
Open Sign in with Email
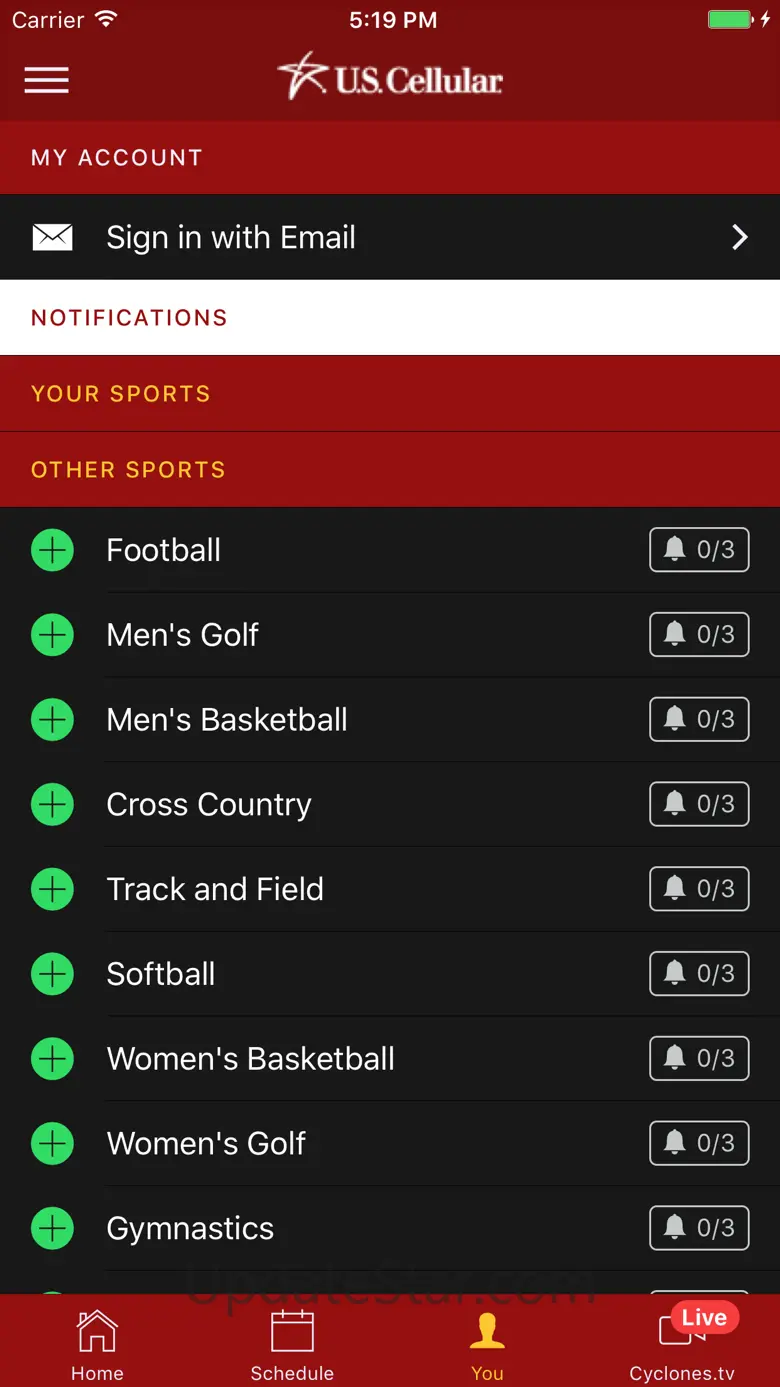[x=390, y=237]
